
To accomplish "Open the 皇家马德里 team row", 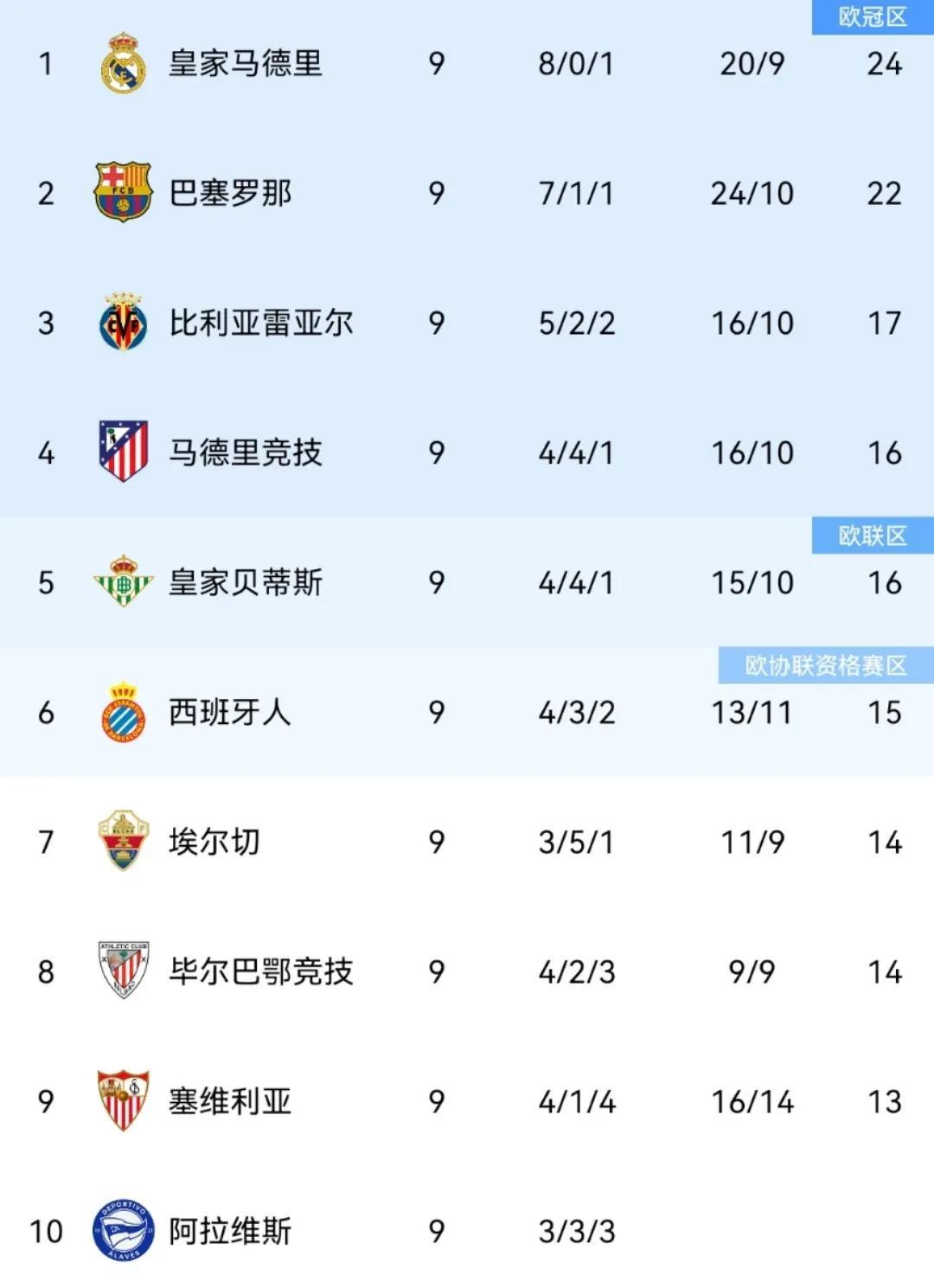I will tap(467, 64).
